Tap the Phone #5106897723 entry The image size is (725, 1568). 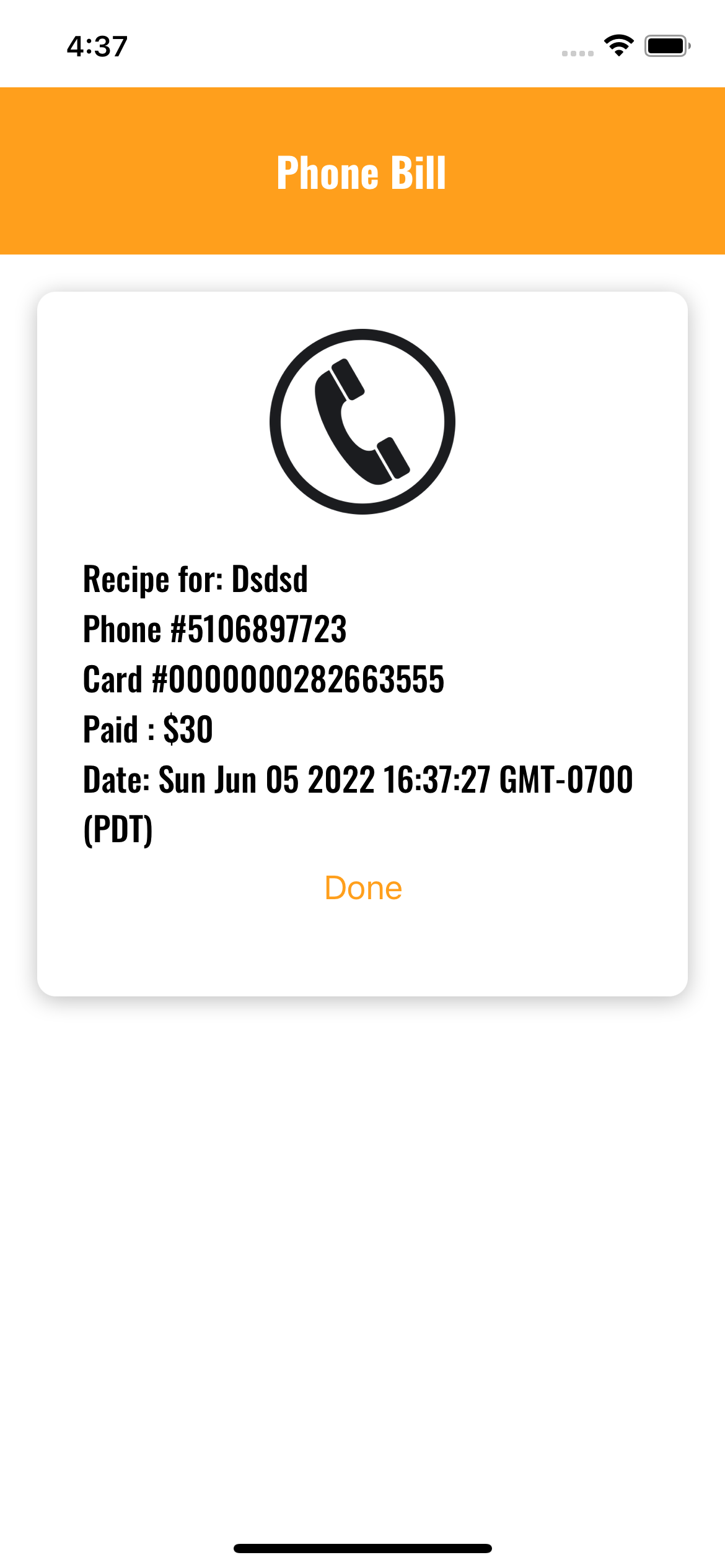pyautogui.click(x=216, y=630)
